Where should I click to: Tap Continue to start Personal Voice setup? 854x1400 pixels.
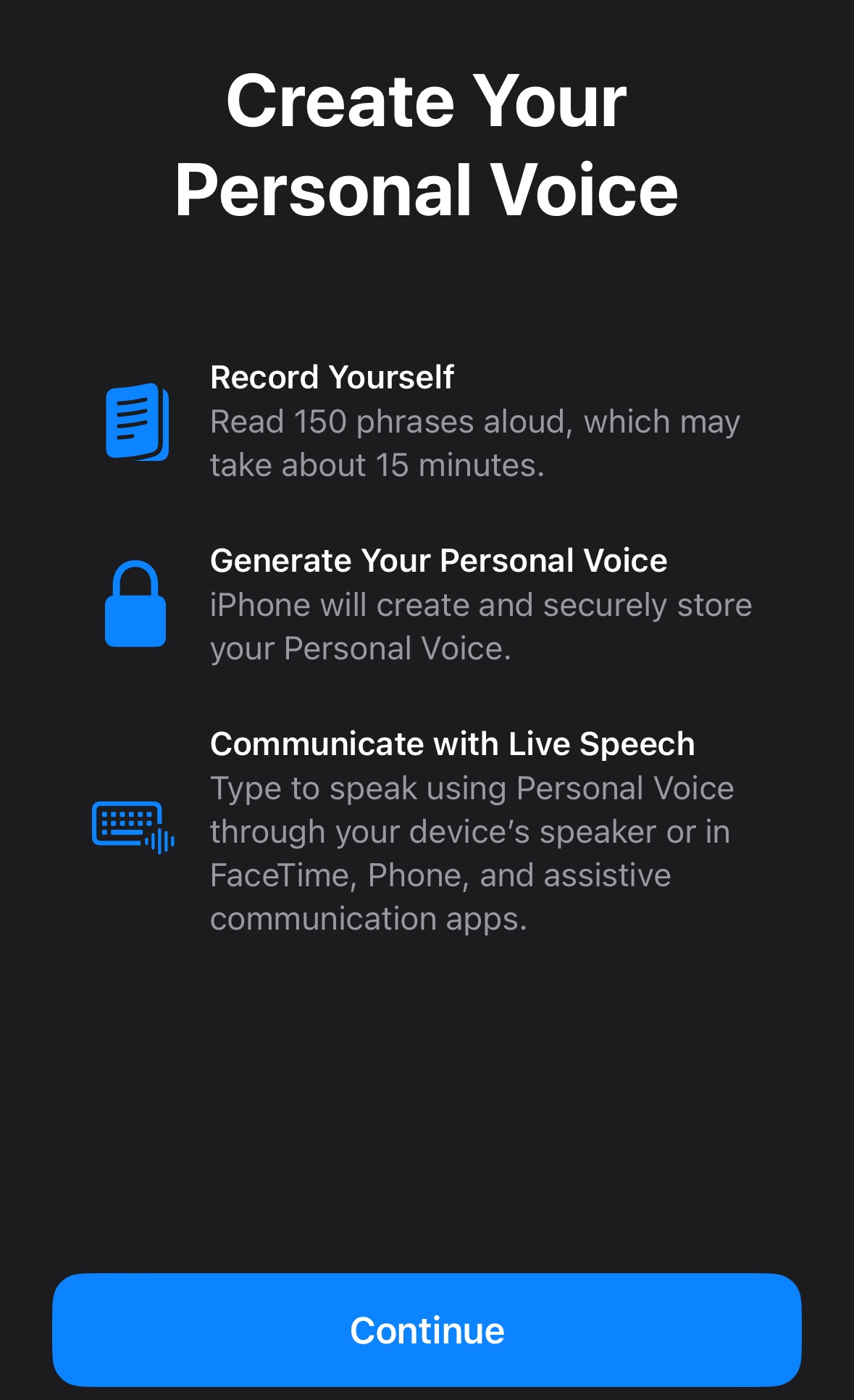427,1330
